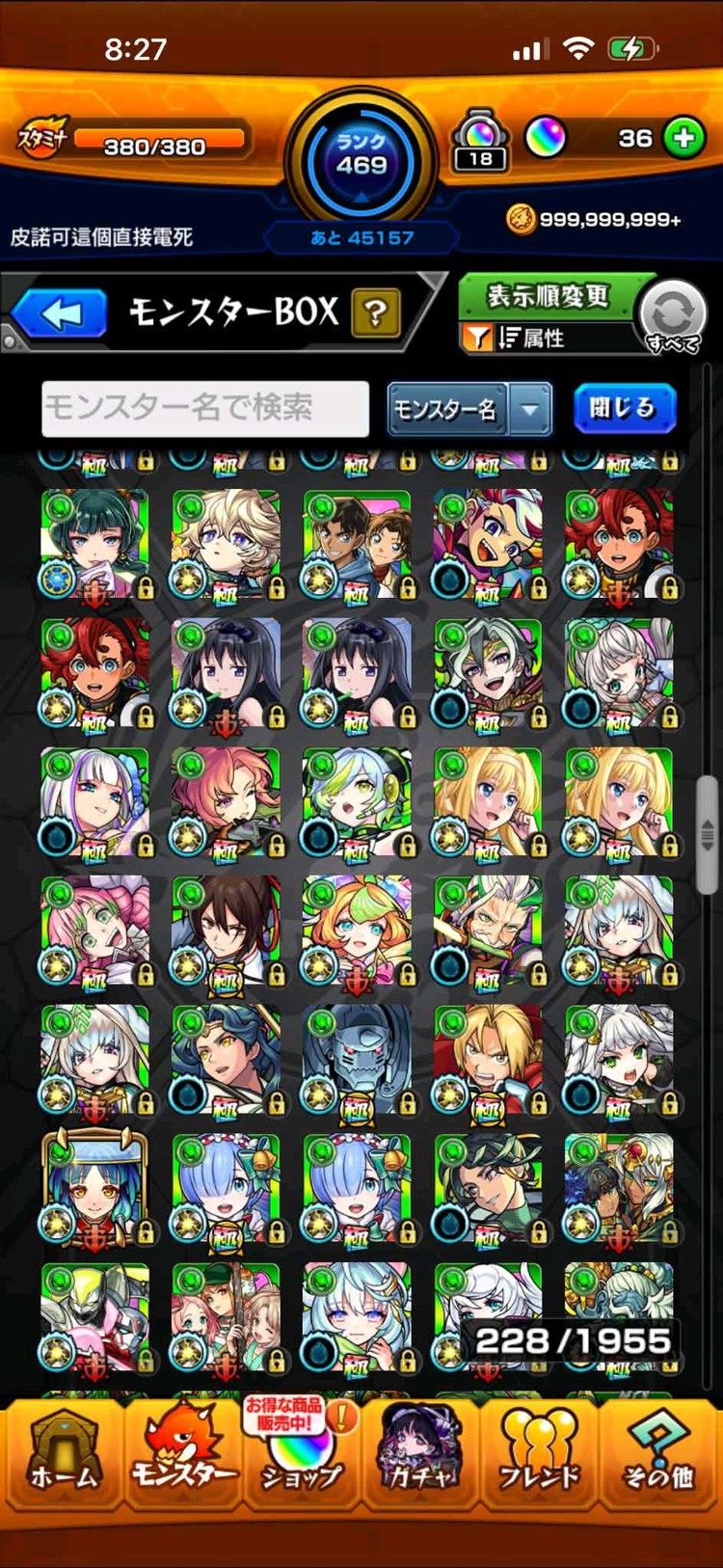Open the yellow question mark help

click(x=376, y=312)
